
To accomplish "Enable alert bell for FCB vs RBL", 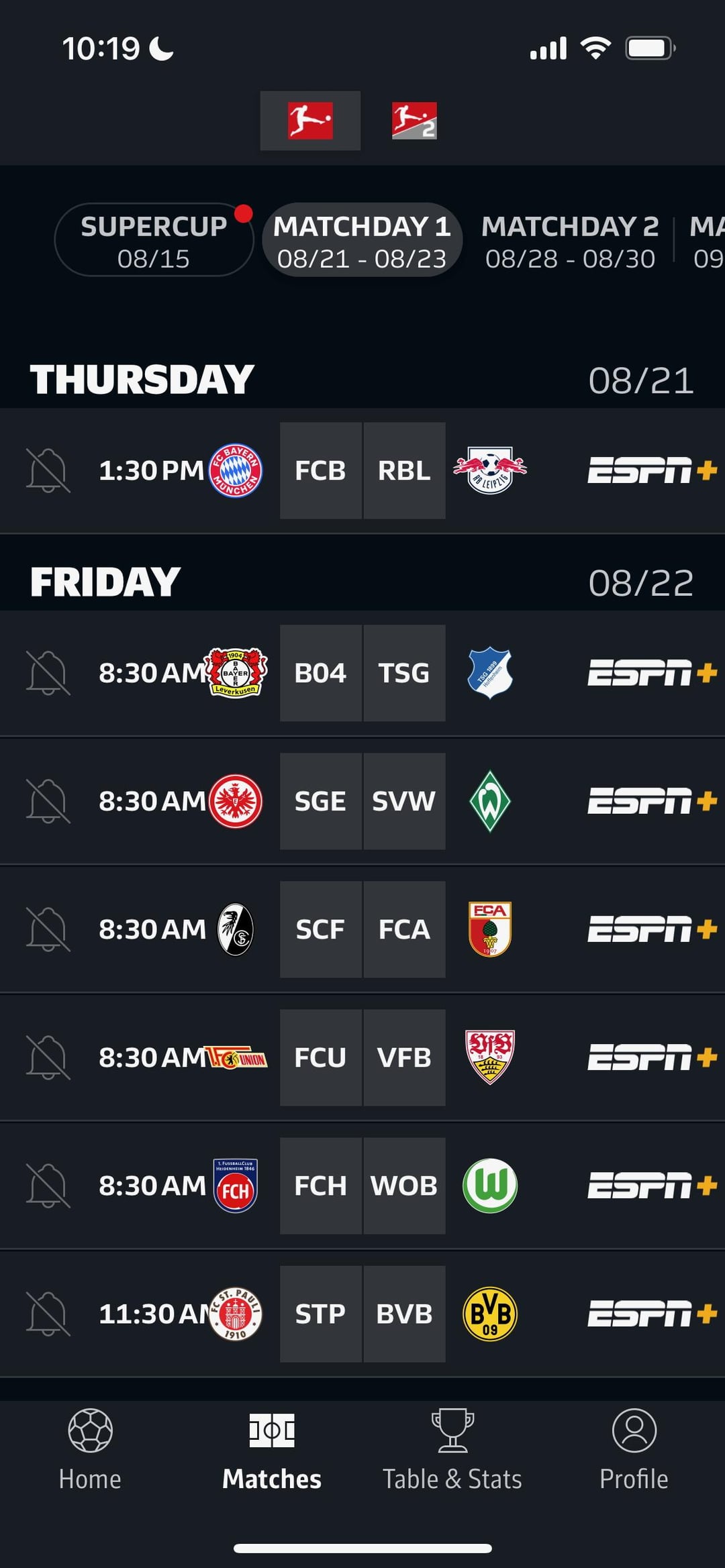I will pos(48,471).
